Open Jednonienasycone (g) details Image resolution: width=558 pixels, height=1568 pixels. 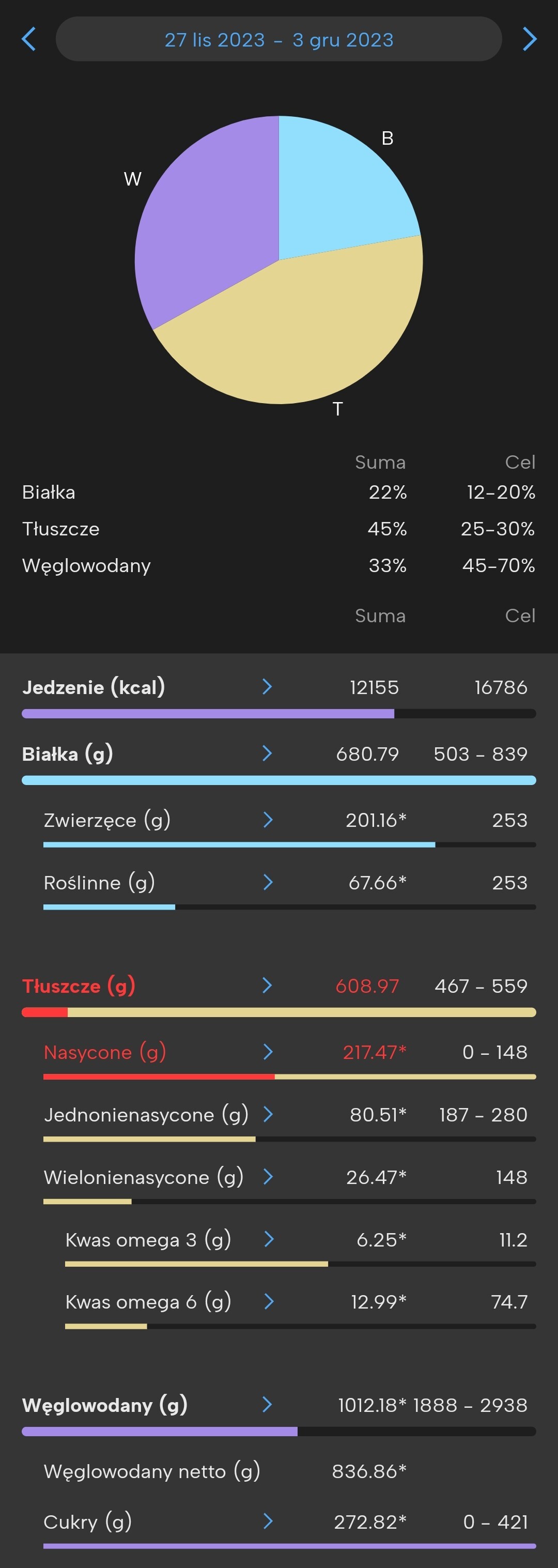point(268,1115)
